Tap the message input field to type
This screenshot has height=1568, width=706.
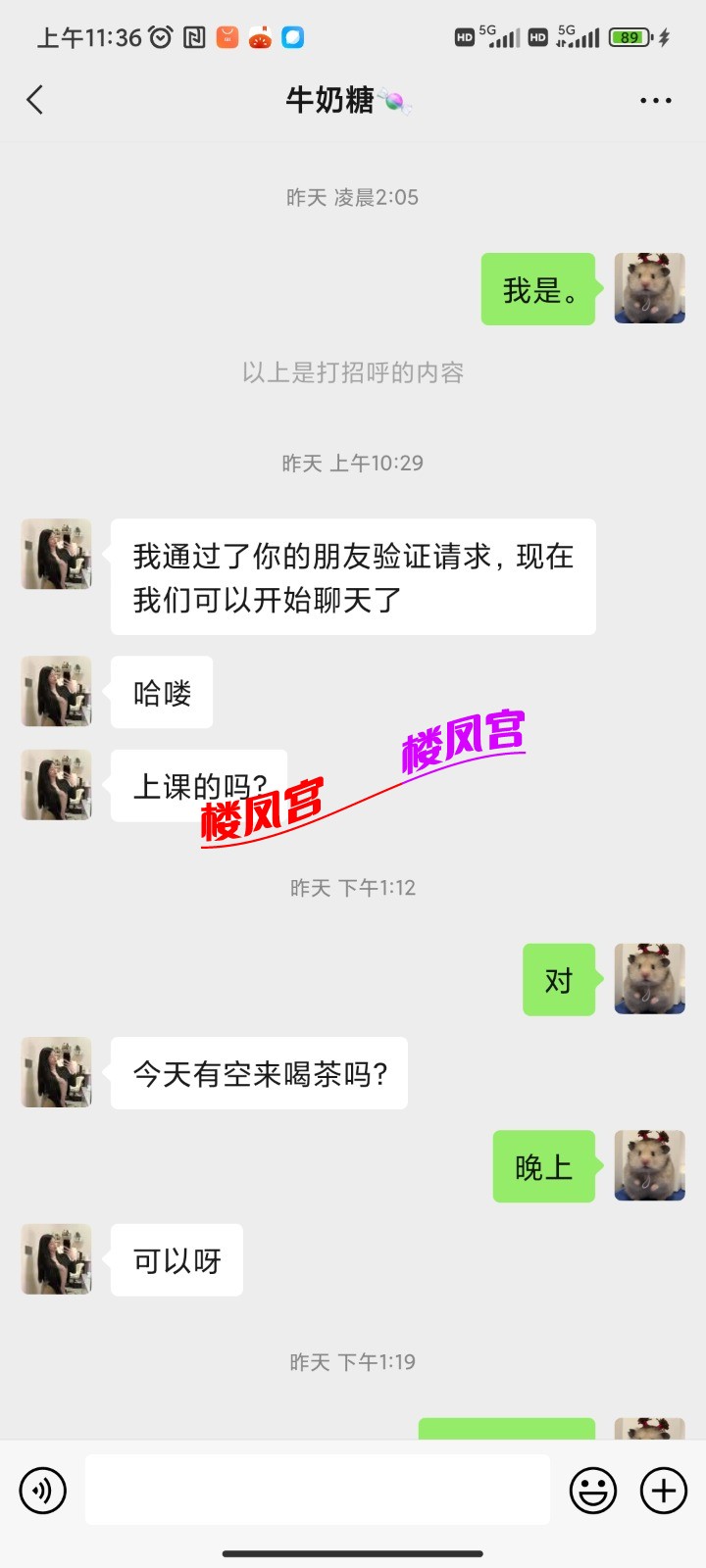click(x=314, y=1490)
